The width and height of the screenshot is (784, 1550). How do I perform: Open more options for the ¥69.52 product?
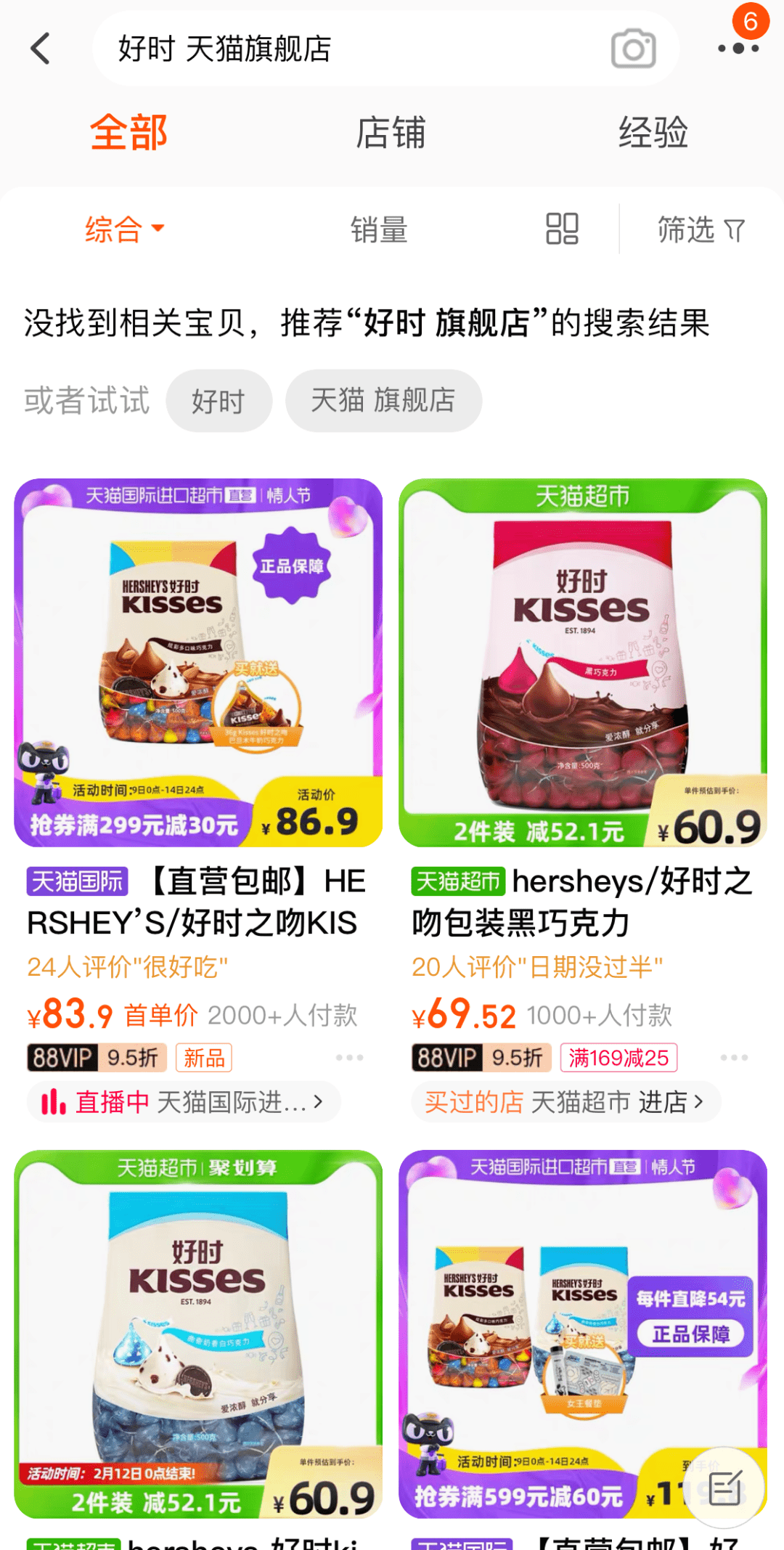(x=734, y=1058)
